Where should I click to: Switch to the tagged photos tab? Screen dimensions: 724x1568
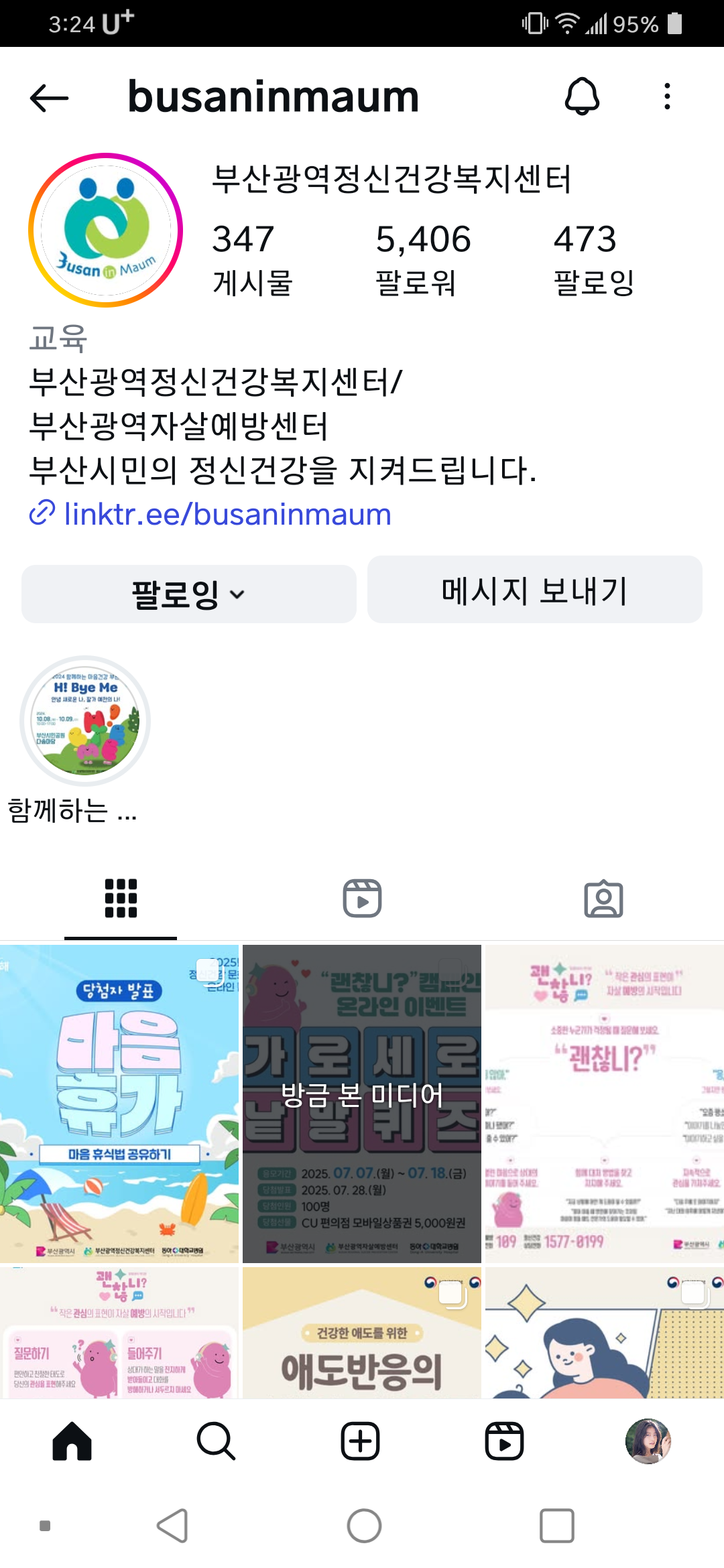[x=603, y=898]
